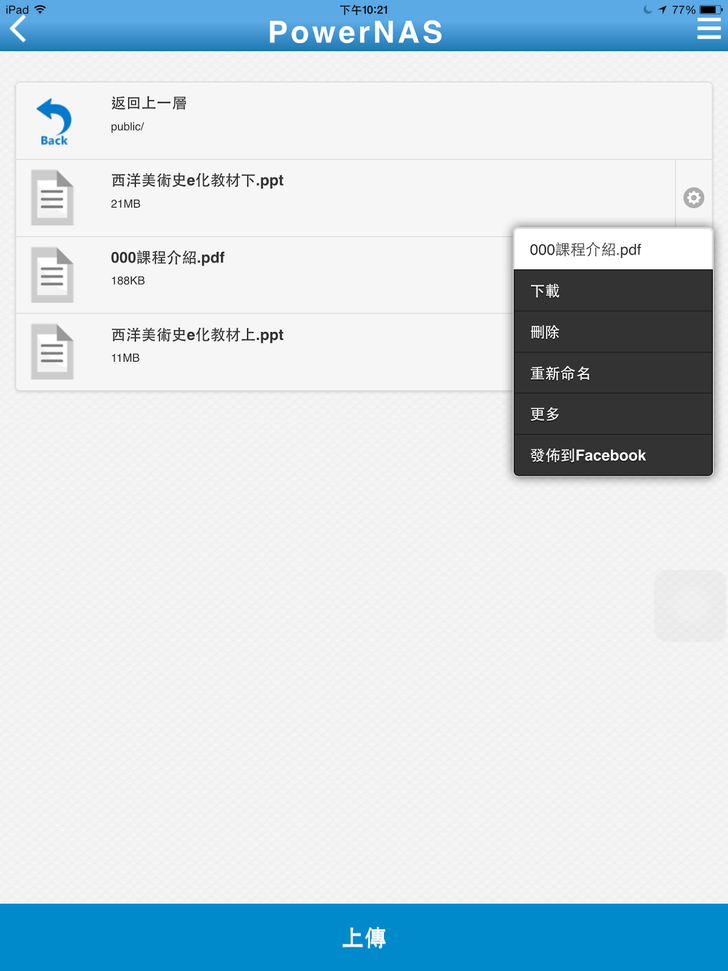Select 發佈到Facebook option
The image size is (728, 971).
click(612, 455)
